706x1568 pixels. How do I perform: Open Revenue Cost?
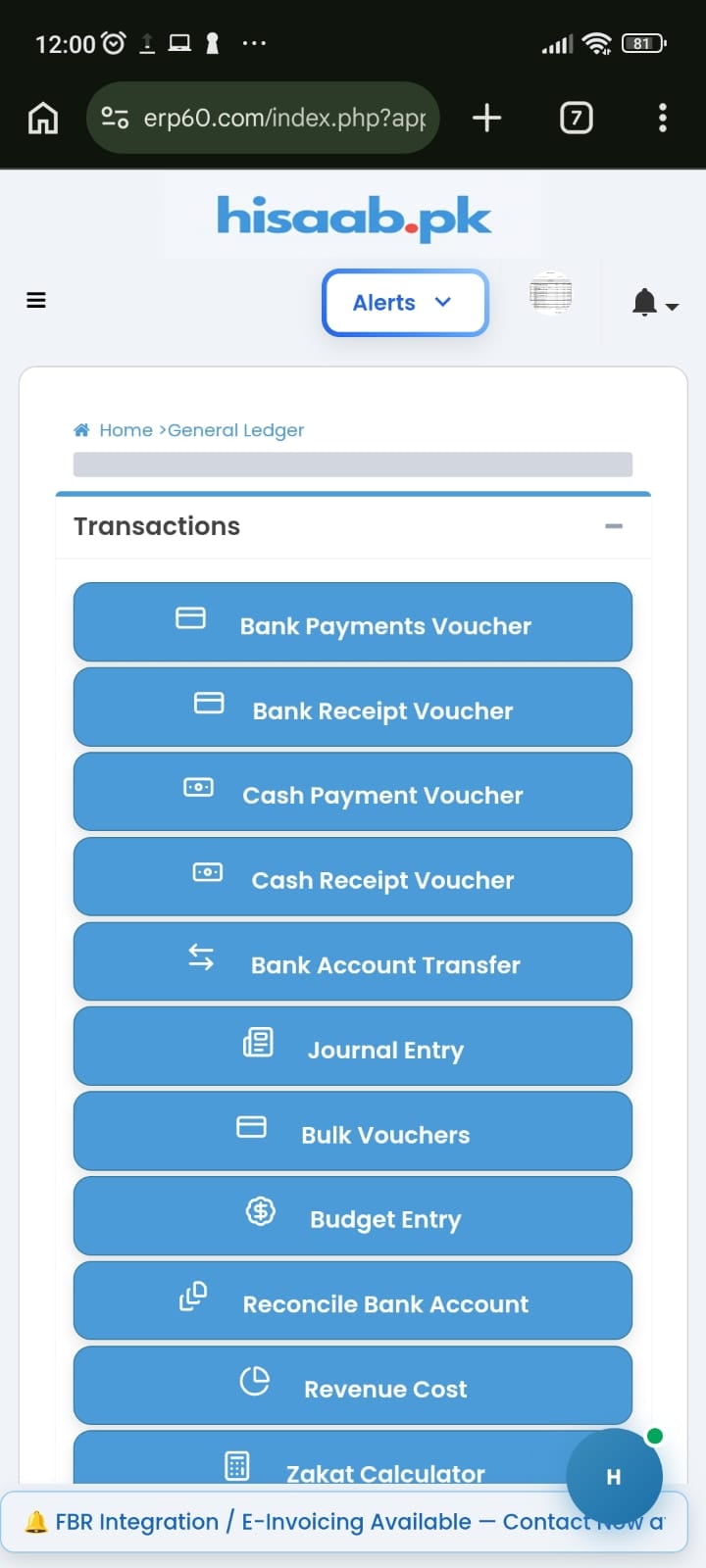coord(353,1386)
